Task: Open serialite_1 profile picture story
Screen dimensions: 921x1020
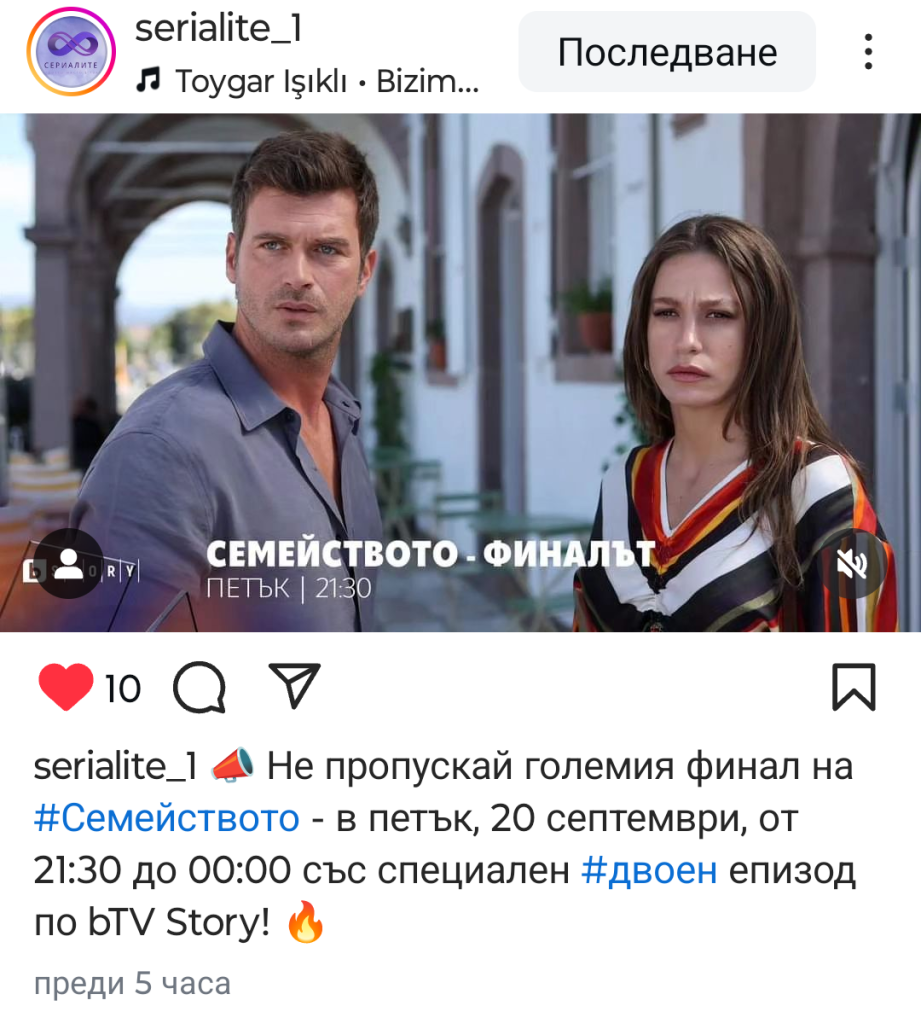Action: pos(71,51)
